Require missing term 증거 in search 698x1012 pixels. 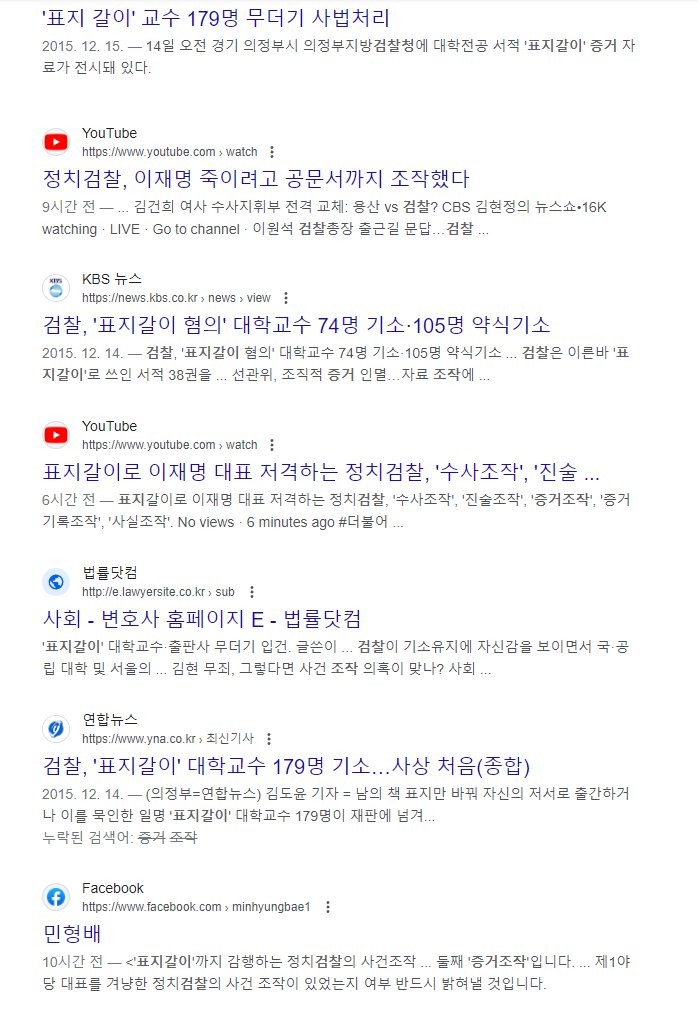pos(151,836)
